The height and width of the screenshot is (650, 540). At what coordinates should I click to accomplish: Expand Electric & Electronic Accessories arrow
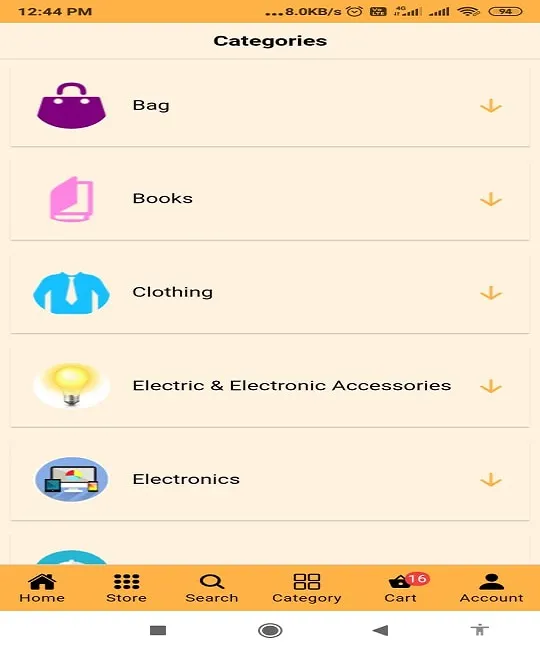click(x=491, y=386)
